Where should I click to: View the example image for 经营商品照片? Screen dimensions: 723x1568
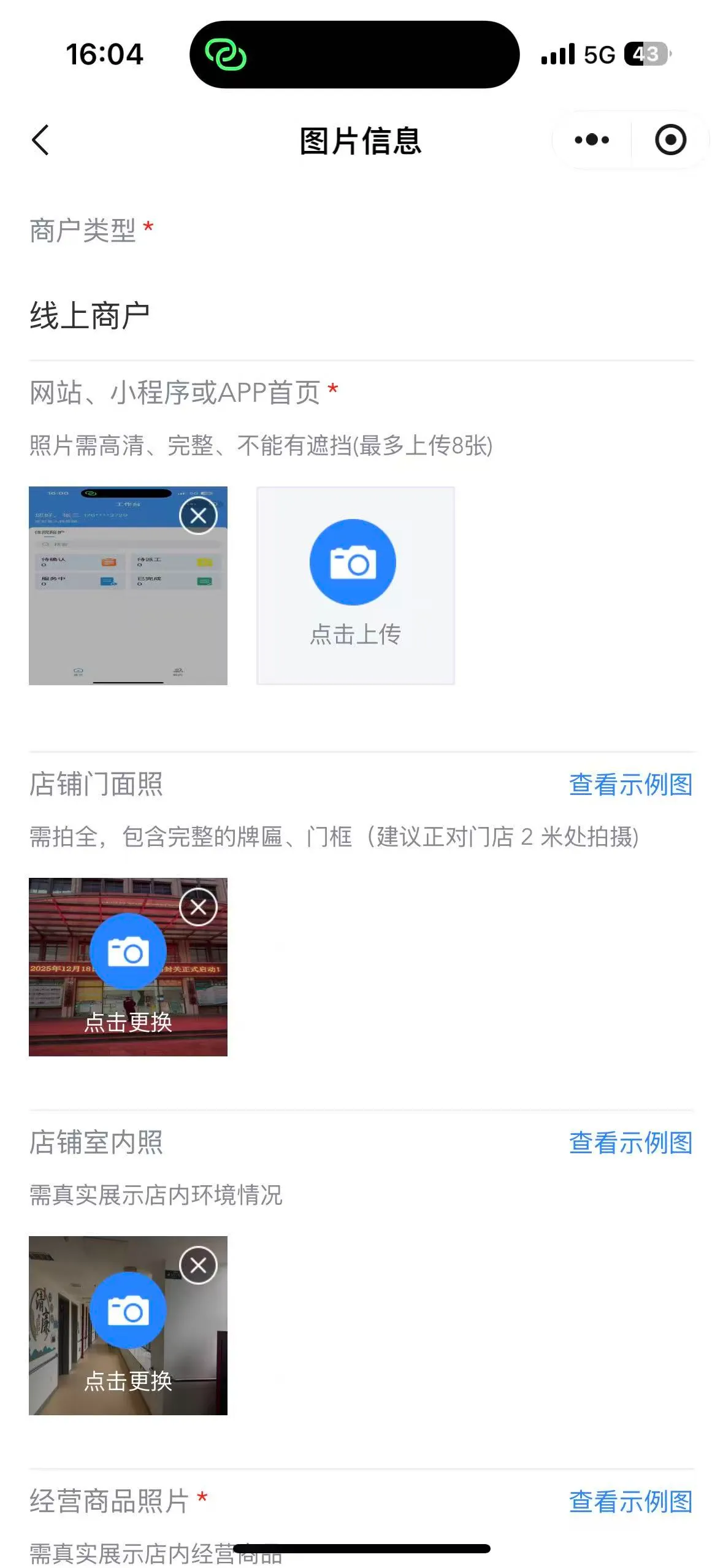[x=630, y=1502]
